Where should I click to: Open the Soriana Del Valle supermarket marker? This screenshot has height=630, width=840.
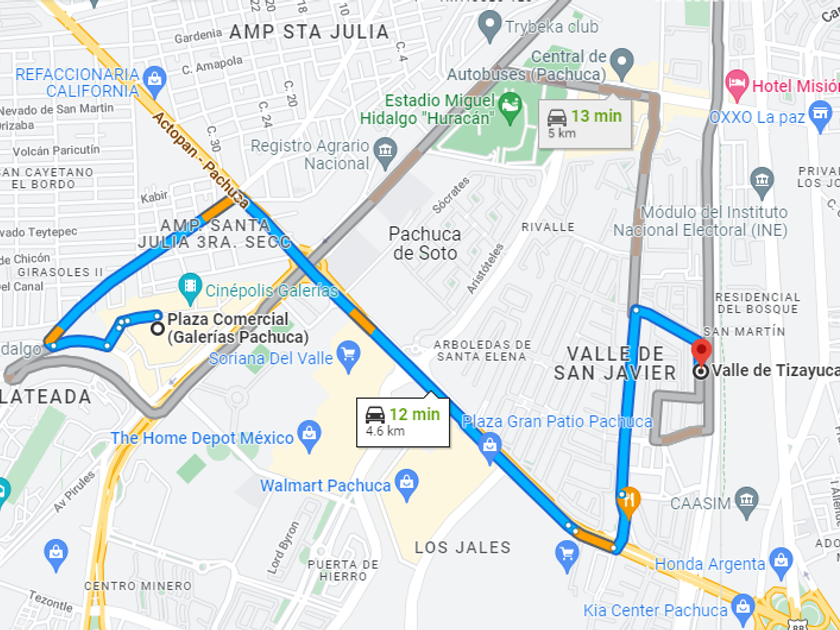tap(348, 356)
